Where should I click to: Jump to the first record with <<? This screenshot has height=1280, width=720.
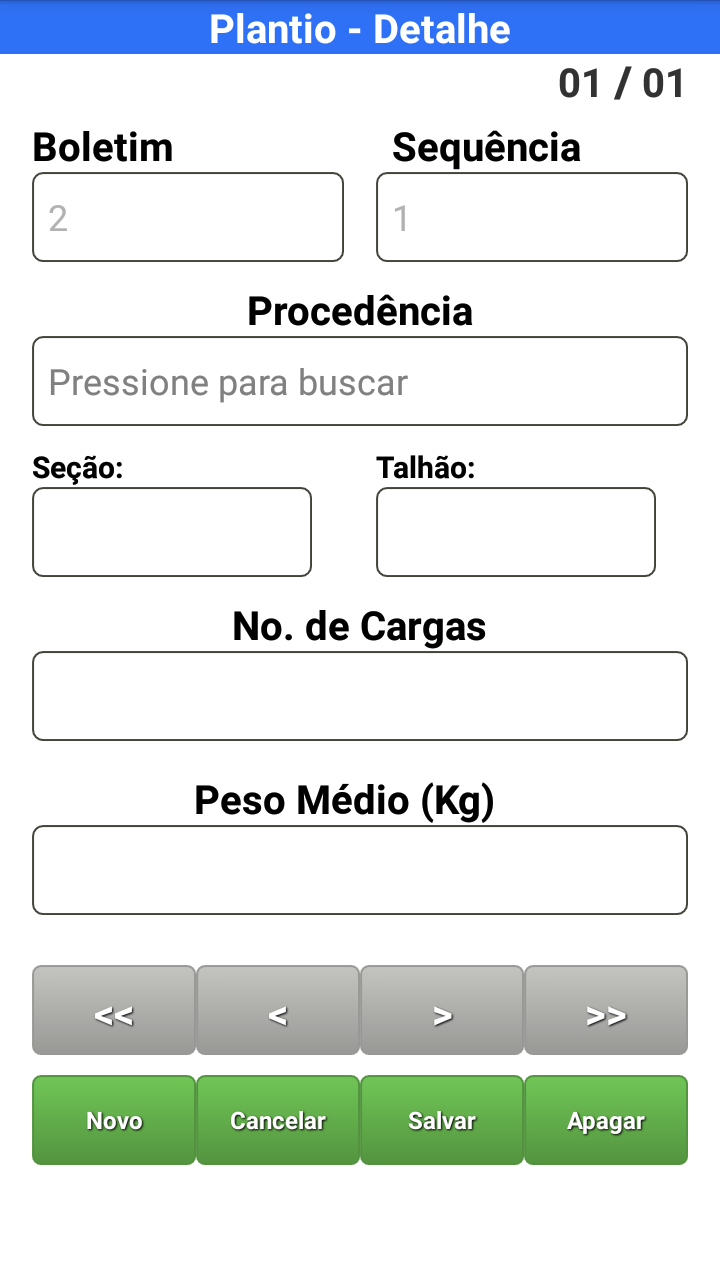click(114, 1010)
